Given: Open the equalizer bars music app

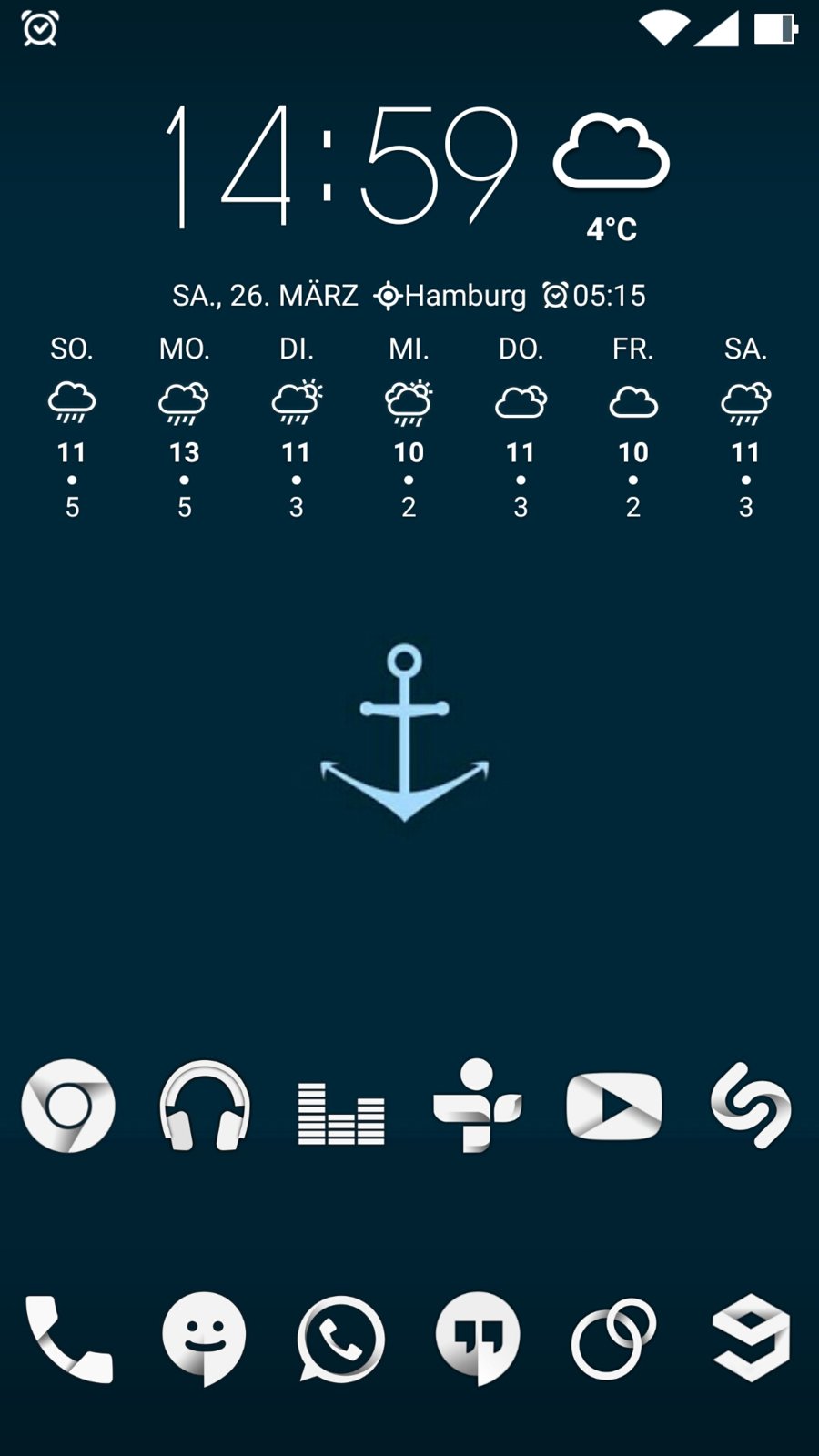Looking at the screenshot, I should pyautogui.click(x=341, y=1112).
